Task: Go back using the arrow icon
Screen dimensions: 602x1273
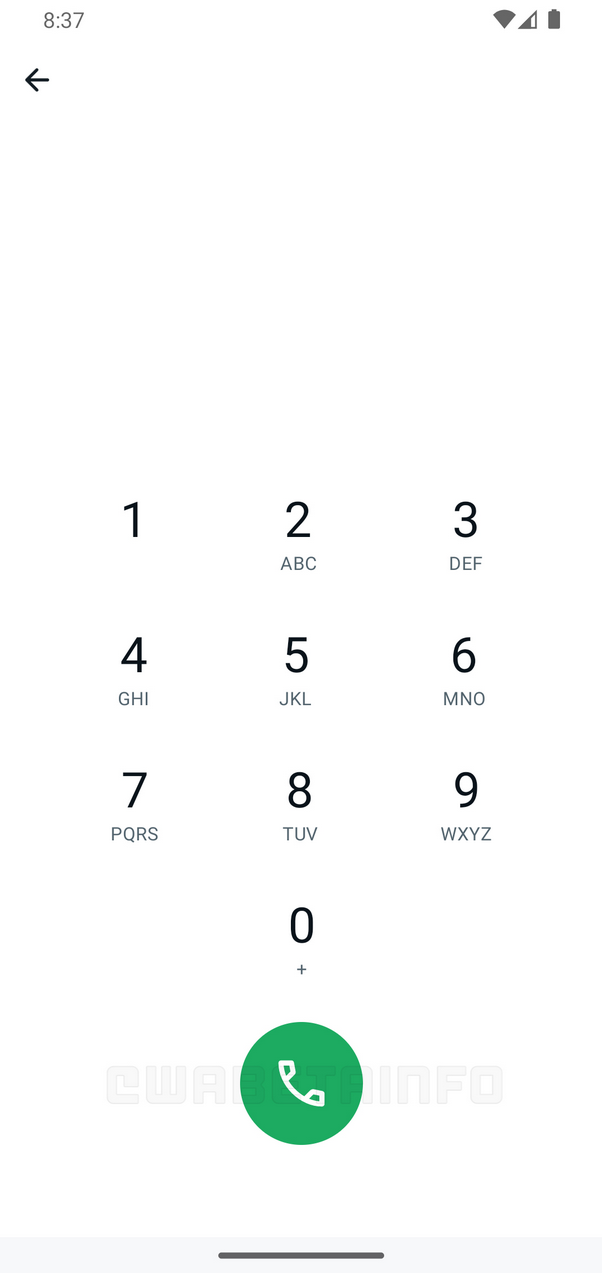Action: tap(37, 80)
